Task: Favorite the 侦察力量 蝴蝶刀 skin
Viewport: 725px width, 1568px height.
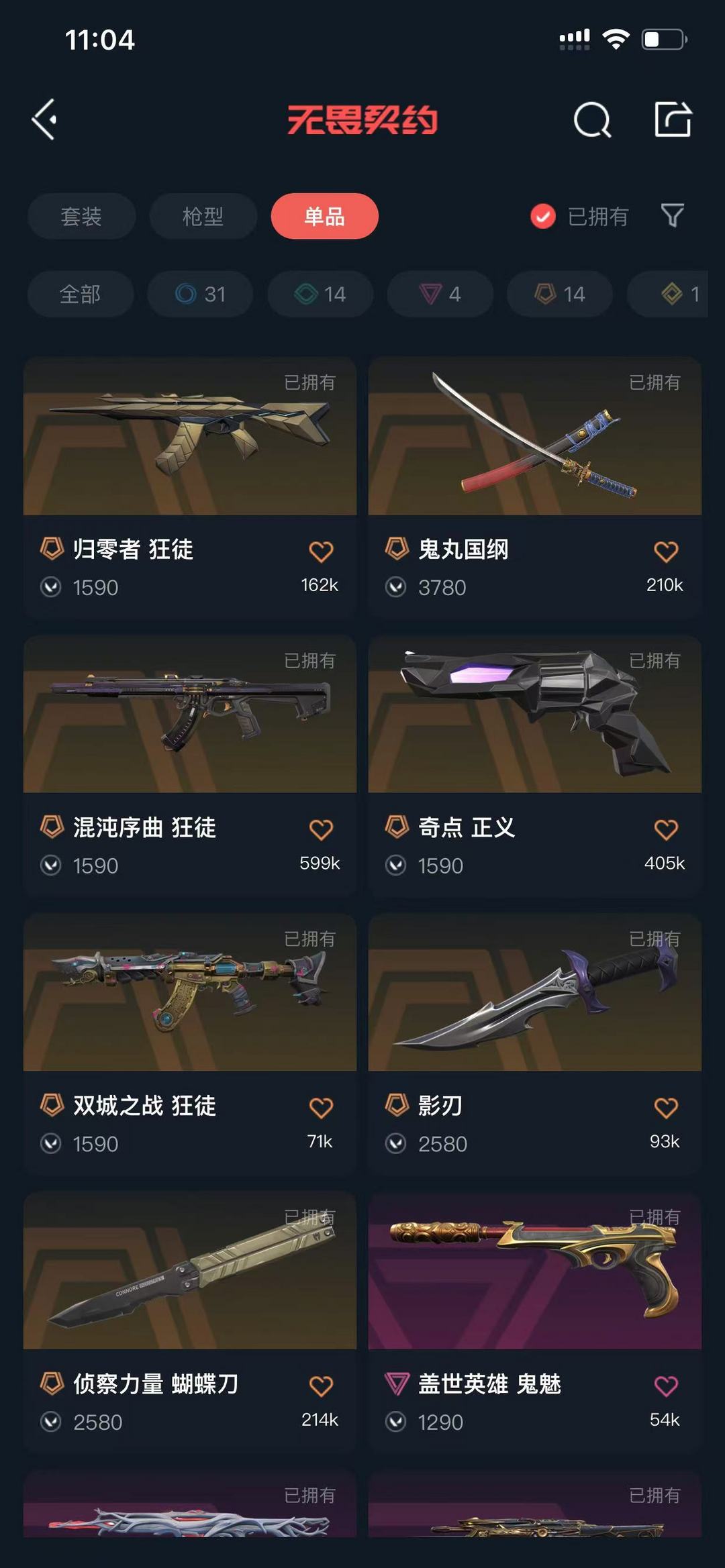Action: (x=321, y=1386)
